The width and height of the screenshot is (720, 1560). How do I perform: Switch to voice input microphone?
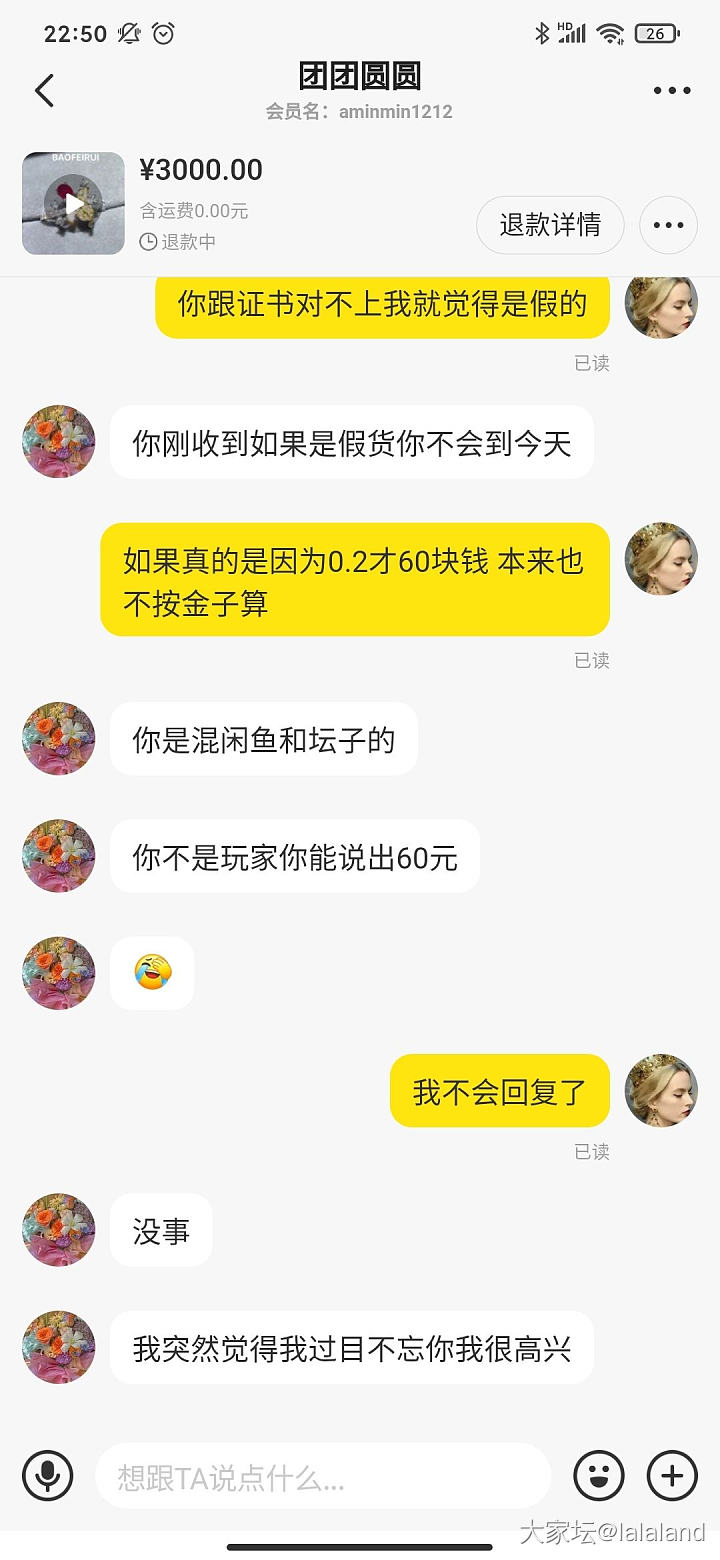[x=48, y=1475]
